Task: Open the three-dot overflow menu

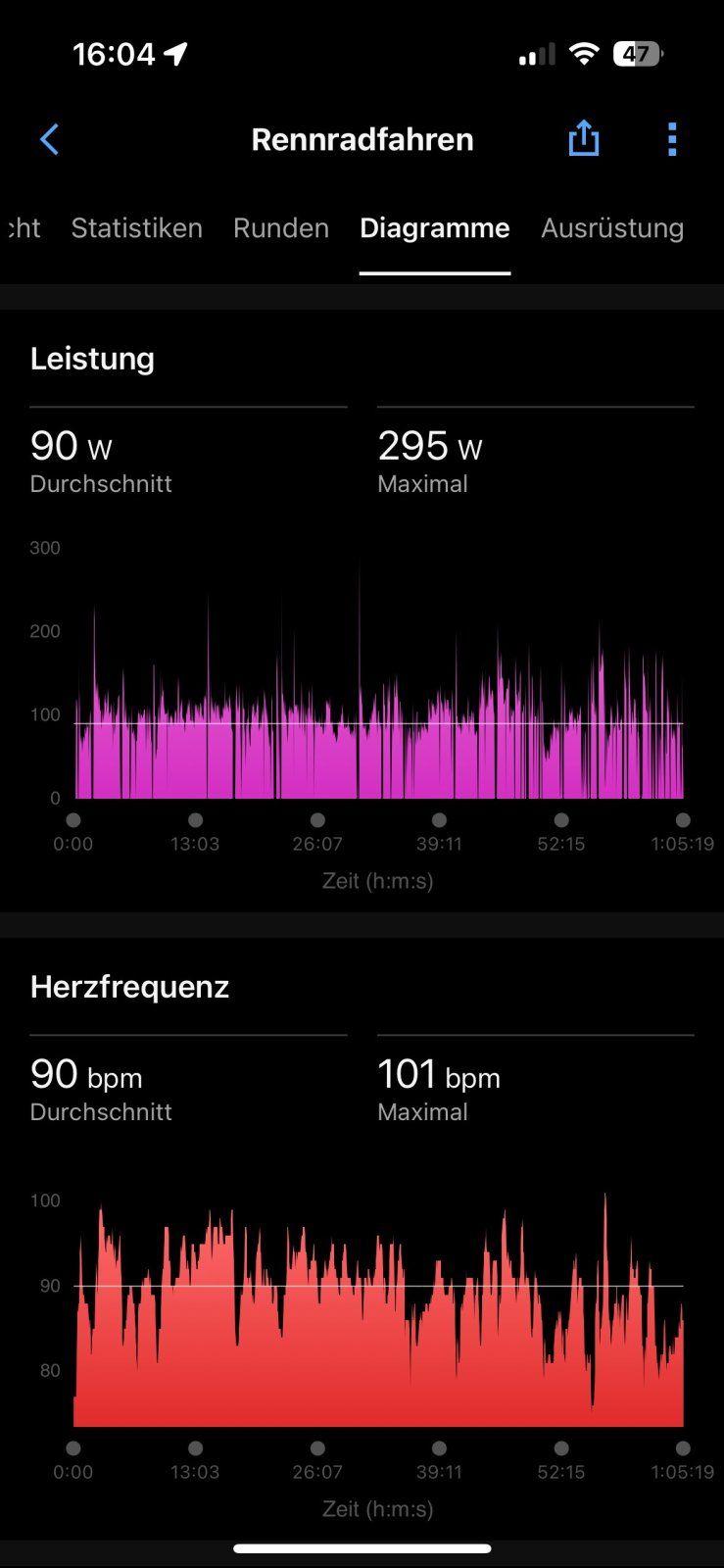Action: tap(672, 139)
